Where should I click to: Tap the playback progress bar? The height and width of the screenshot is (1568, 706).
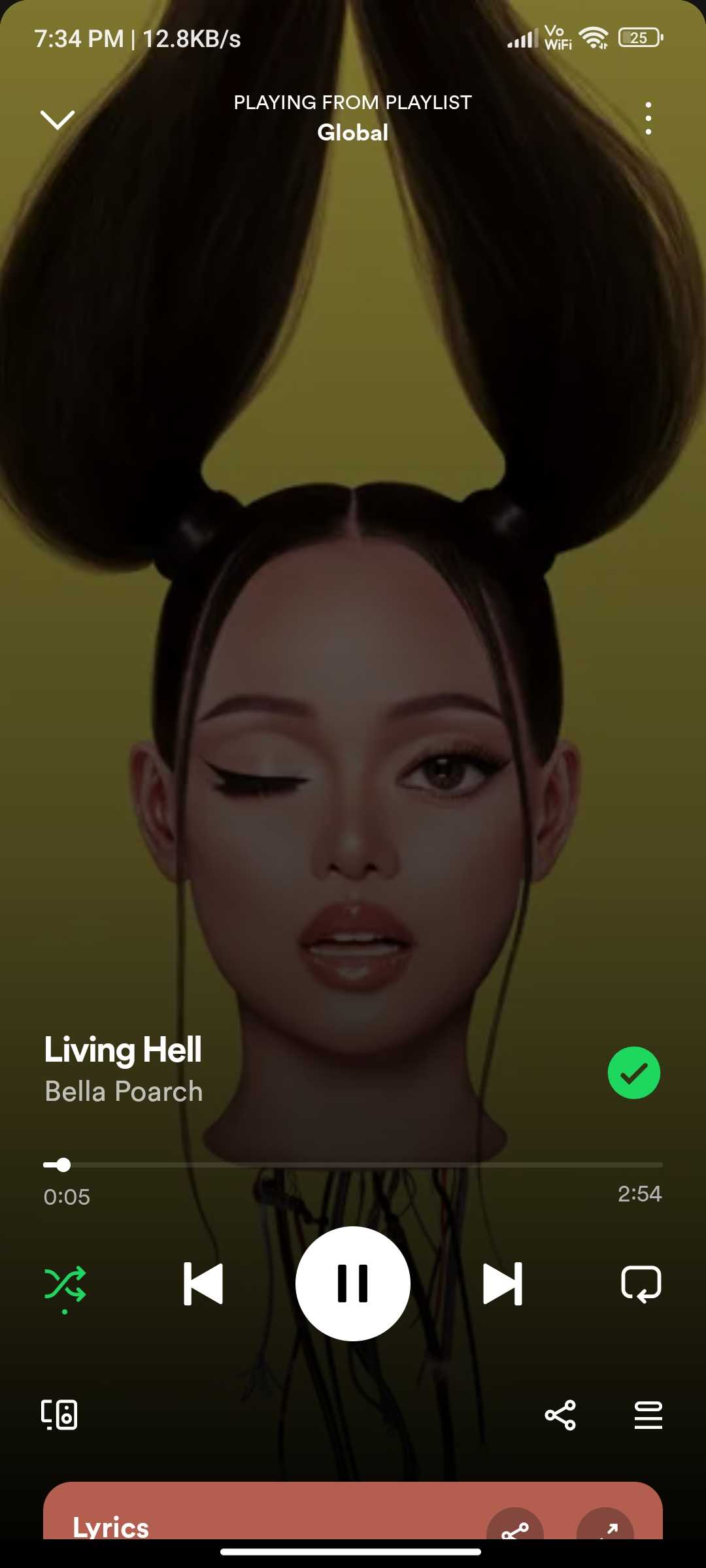coord(353,1164)
